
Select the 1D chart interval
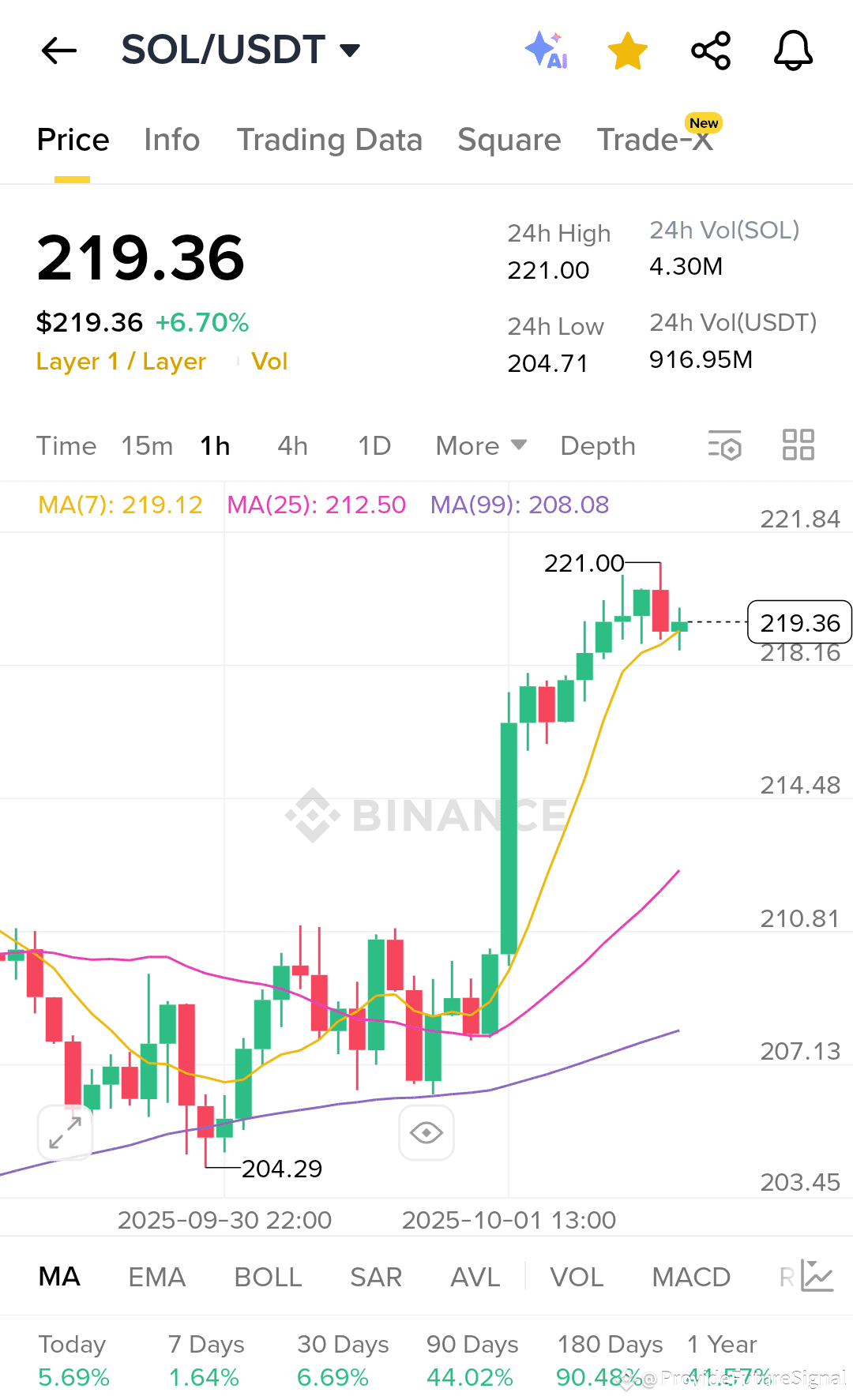[x=374, y=445]
